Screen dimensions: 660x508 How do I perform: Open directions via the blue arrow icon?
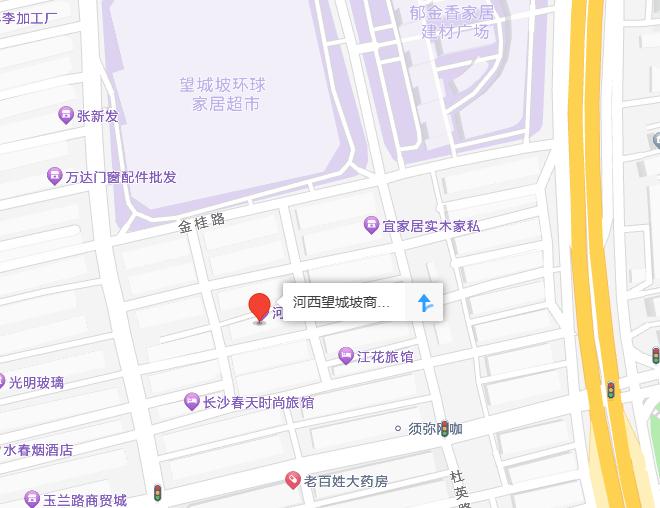click(x=425, y=302)
